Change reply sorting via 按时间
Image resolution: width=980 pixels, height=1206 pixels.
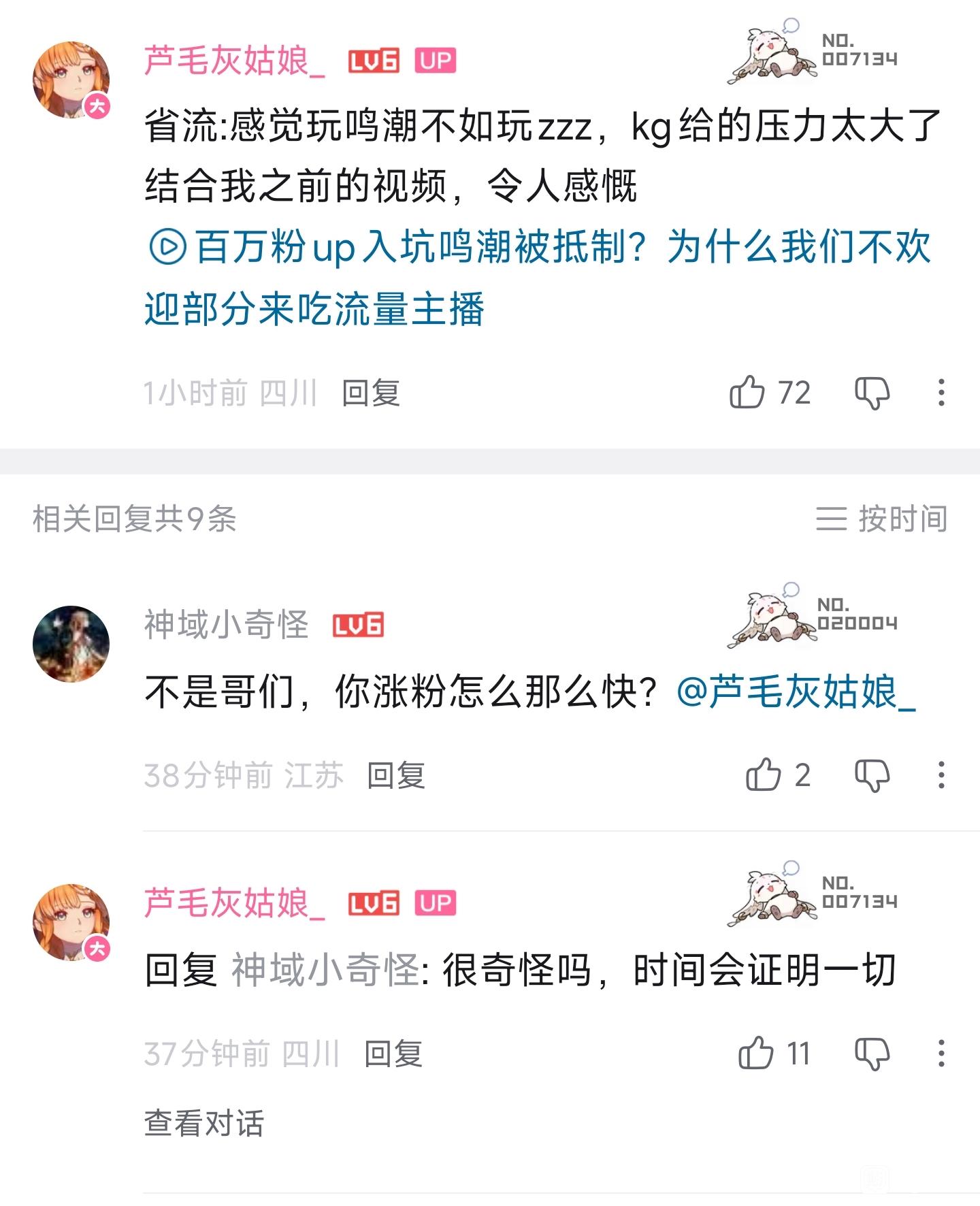(881, 519)
